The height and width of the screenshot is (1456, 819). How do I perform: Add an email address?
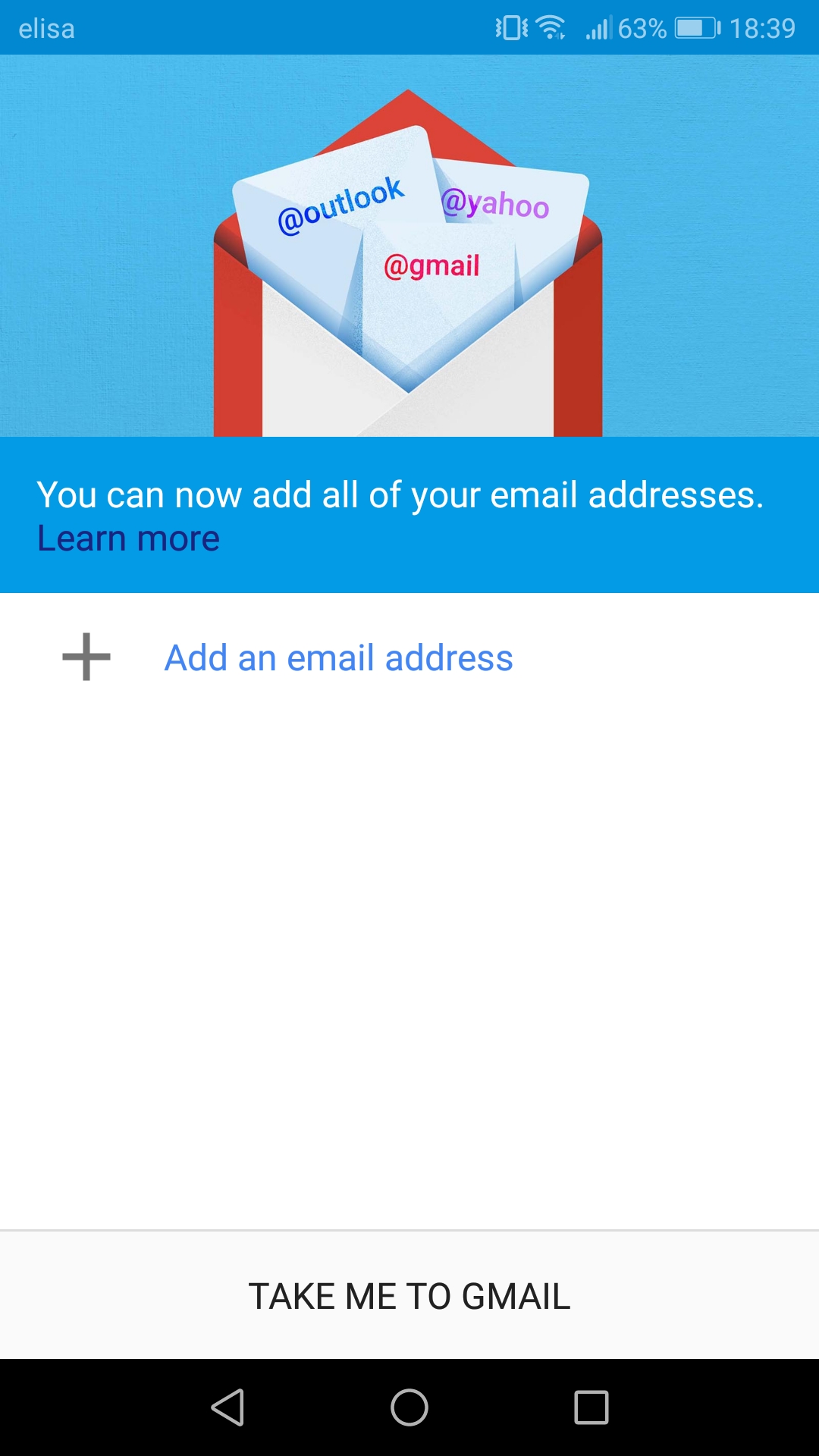338,658
